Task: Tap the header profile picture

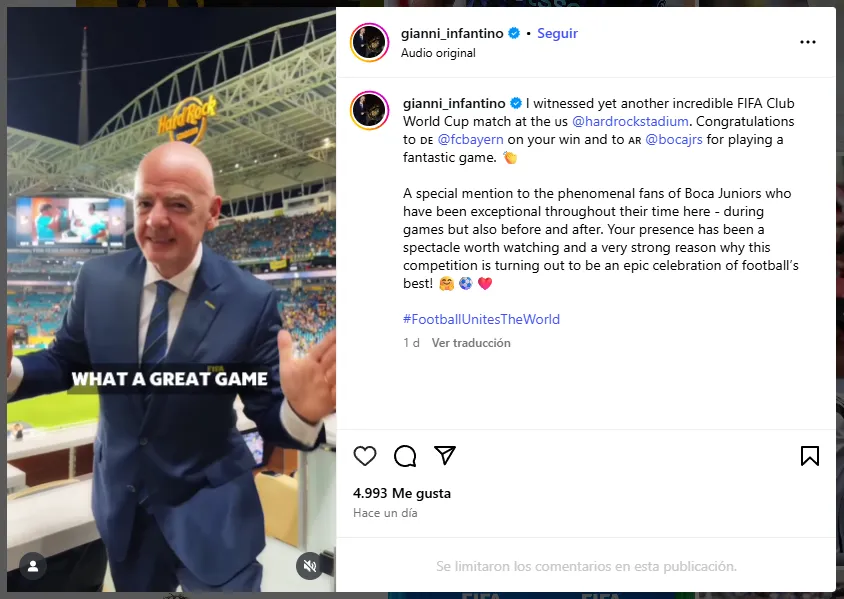Action: tap(369, 42)
